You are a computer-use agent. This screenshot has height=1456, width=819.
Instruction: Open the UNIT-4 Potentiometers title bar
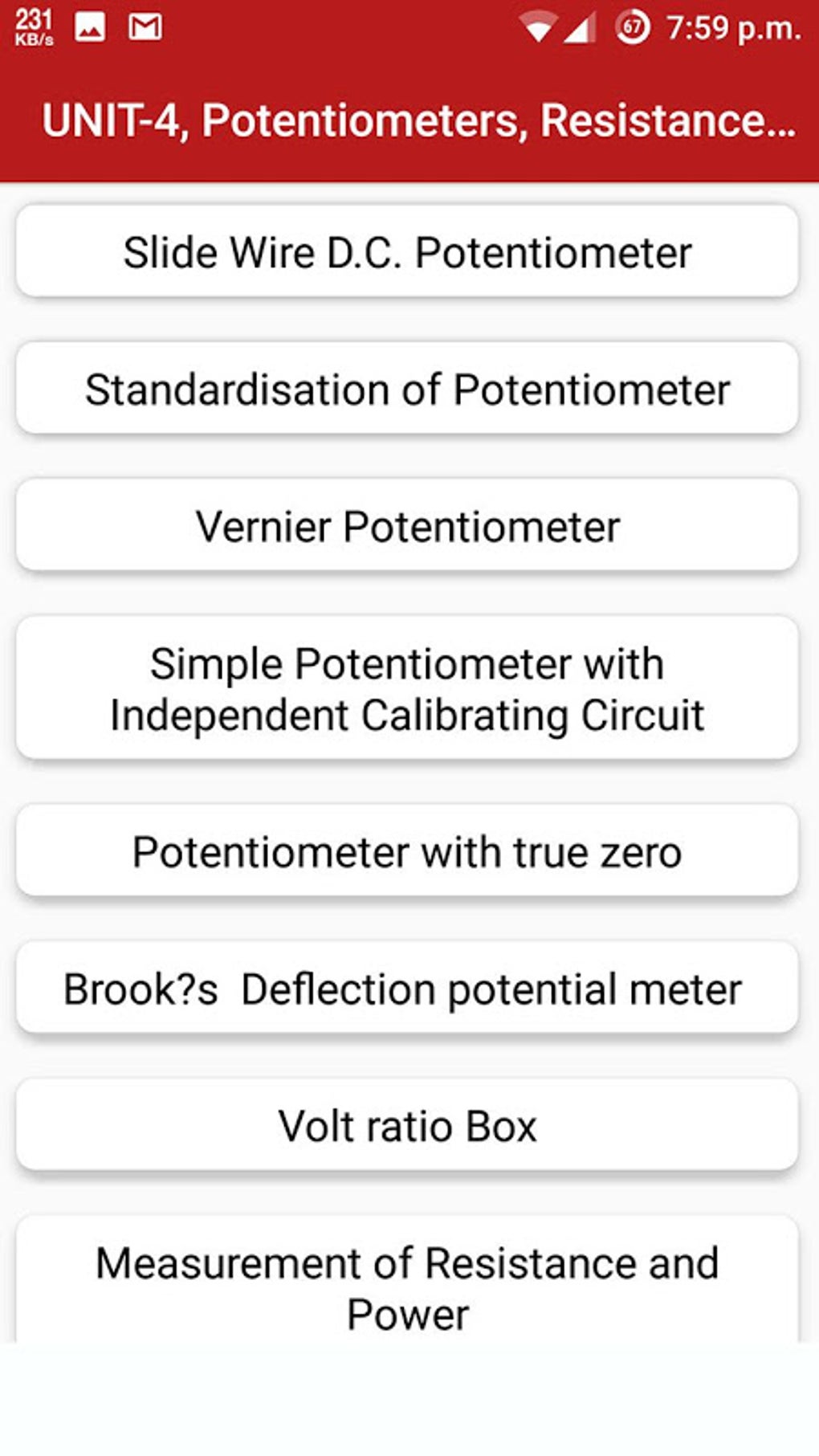pyautogui.click(x=409, y=120)
